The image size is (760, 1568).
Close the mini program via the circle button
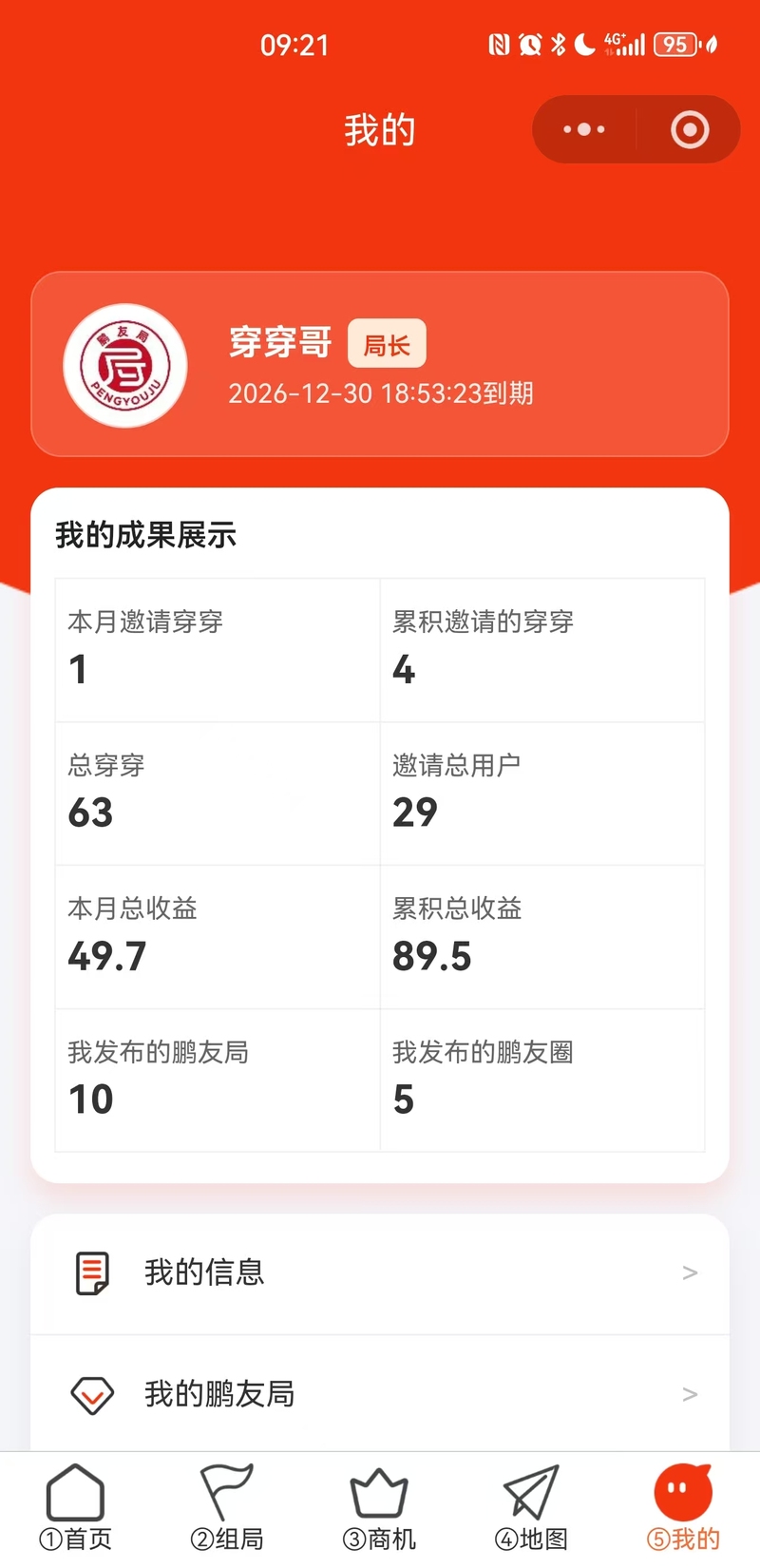[690, 129]
